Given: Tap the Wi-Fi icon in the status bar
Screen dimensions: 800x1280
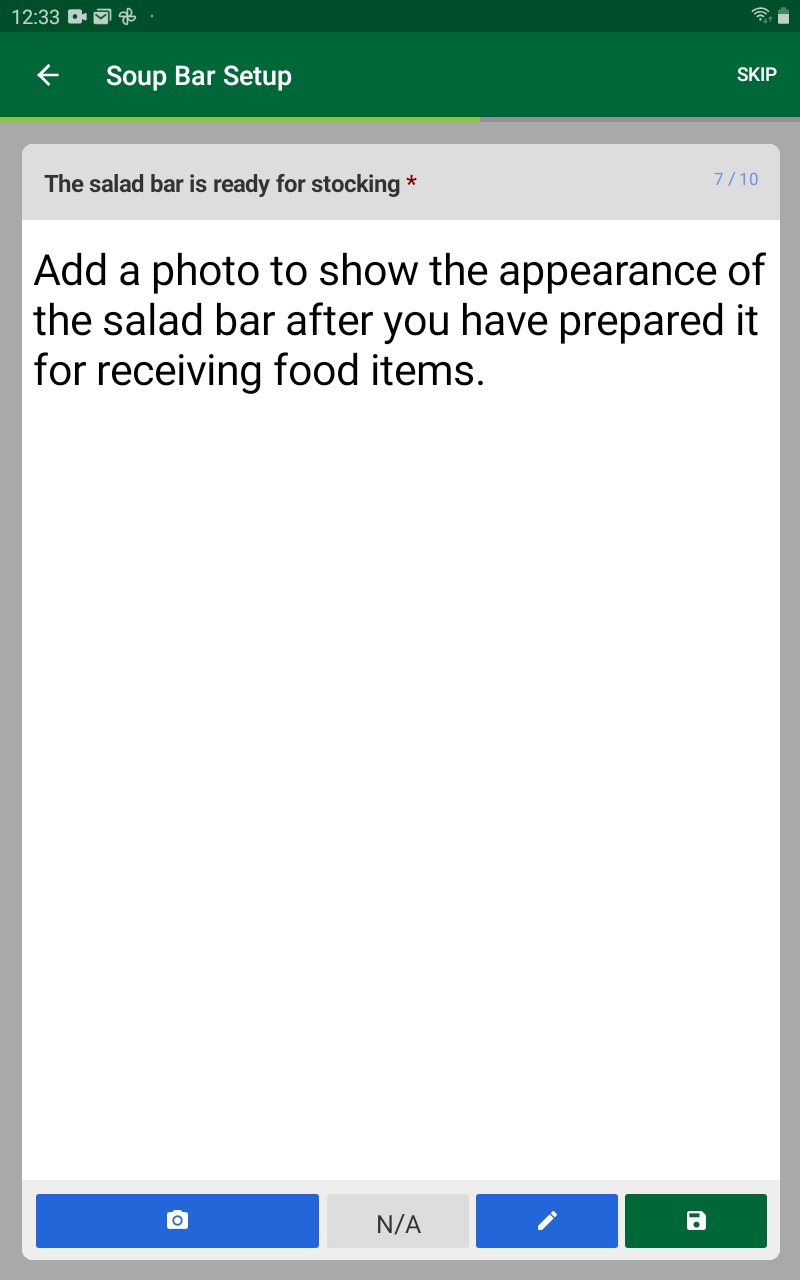Looking at the screenshot, I should (x=761, y=14).
